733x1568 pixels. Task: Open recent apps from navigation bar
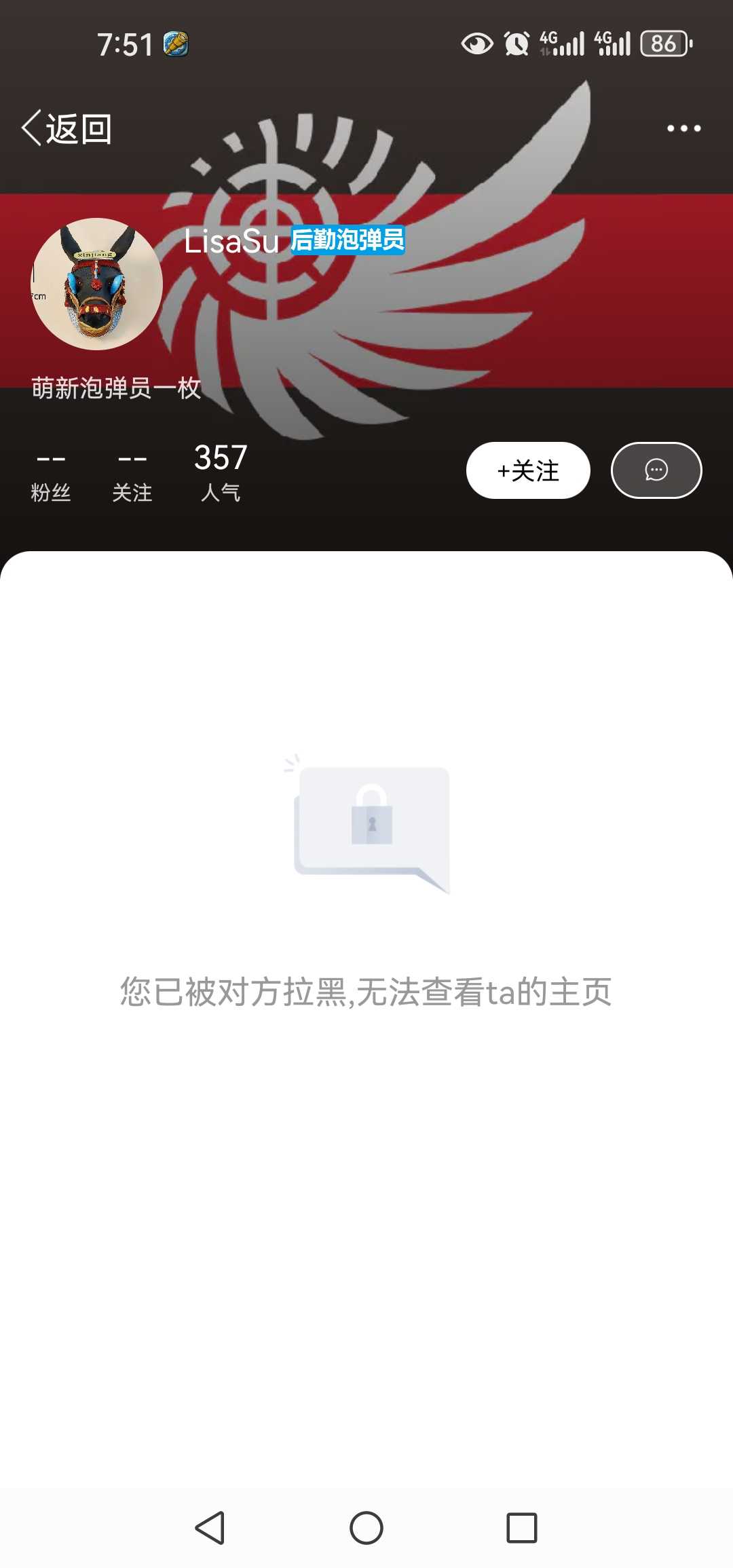tap(522, 1528)
